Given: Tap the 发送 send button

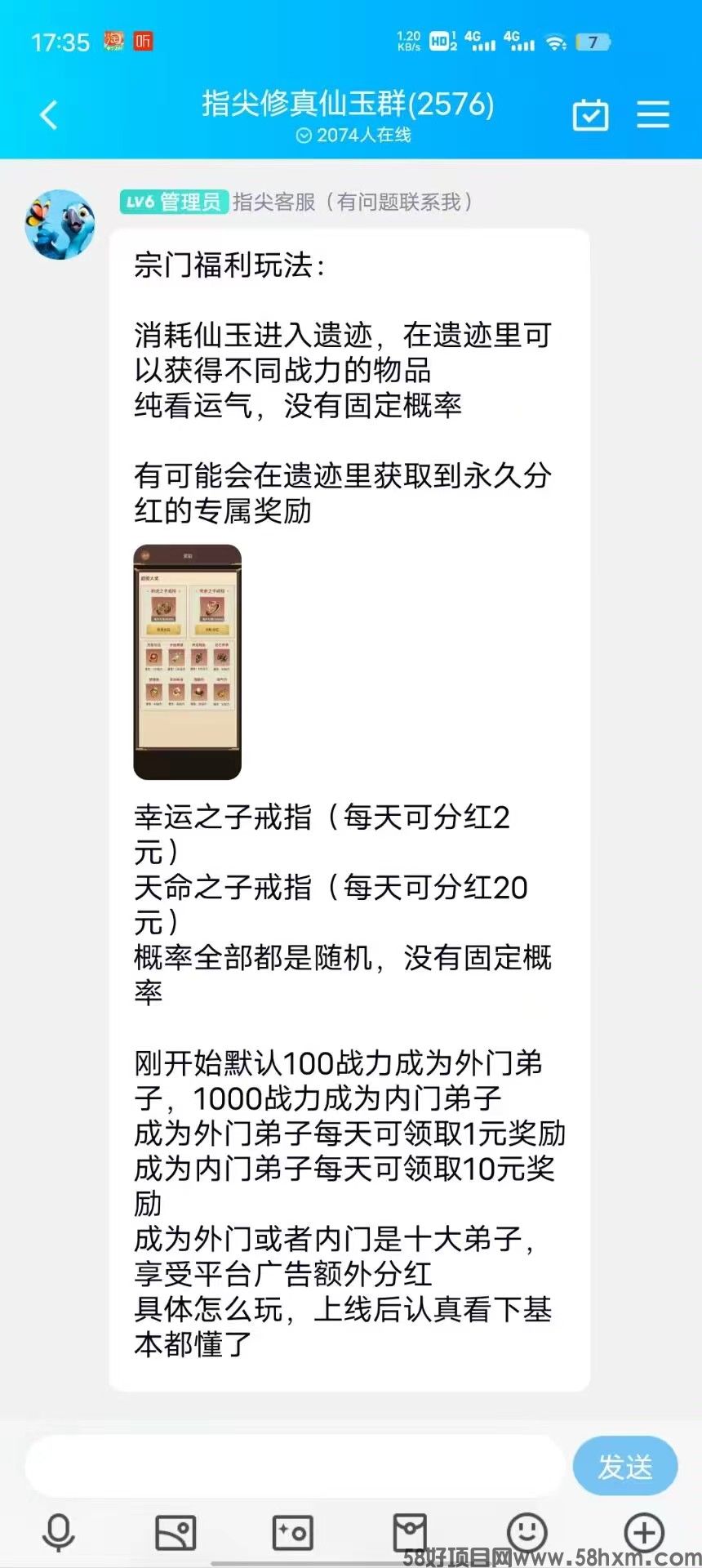Looking at the screenshot, I should pos(624,1467).
